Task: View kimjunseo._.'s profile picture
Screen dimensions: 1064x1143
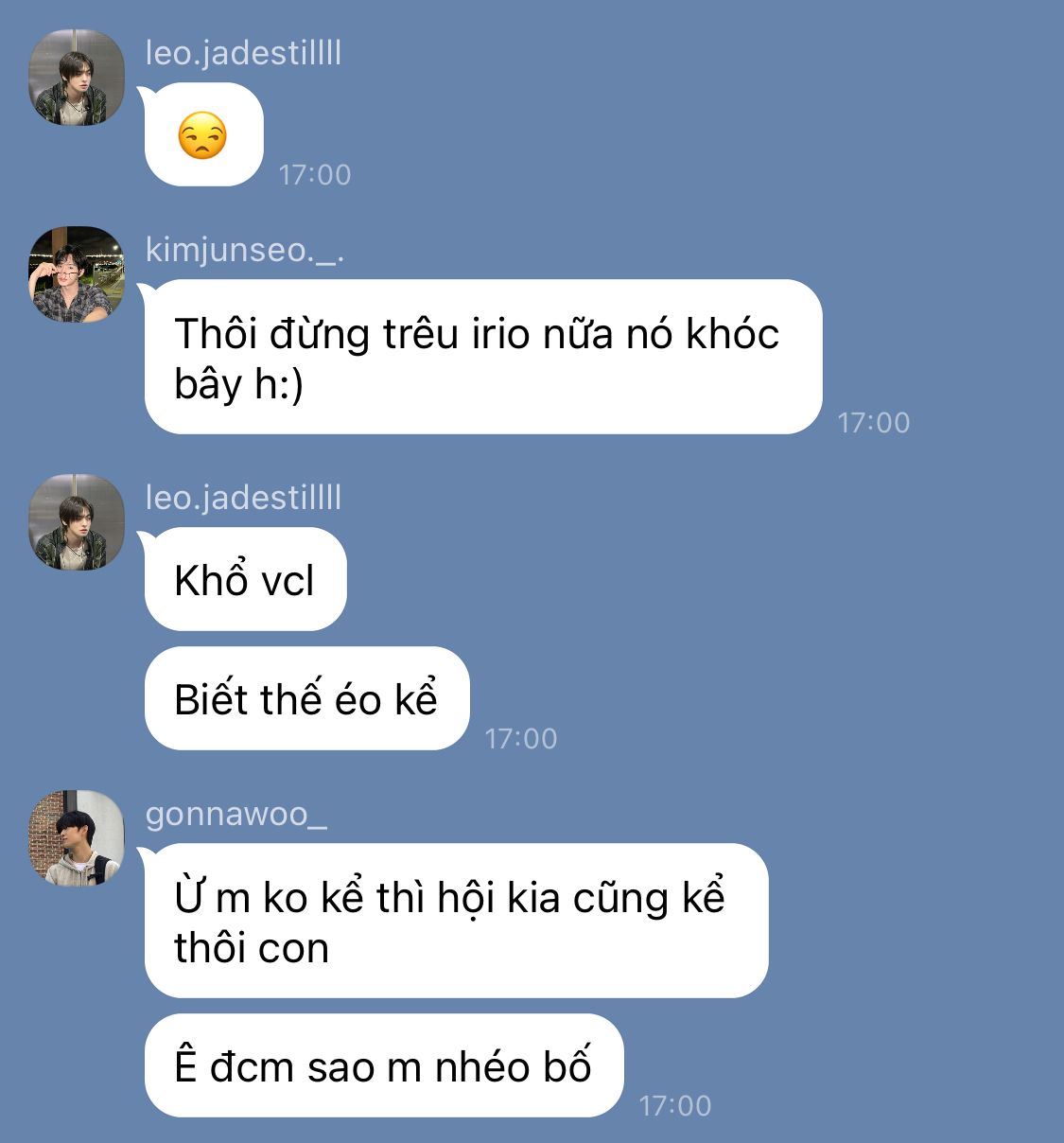Action: [x=77, y=274]
